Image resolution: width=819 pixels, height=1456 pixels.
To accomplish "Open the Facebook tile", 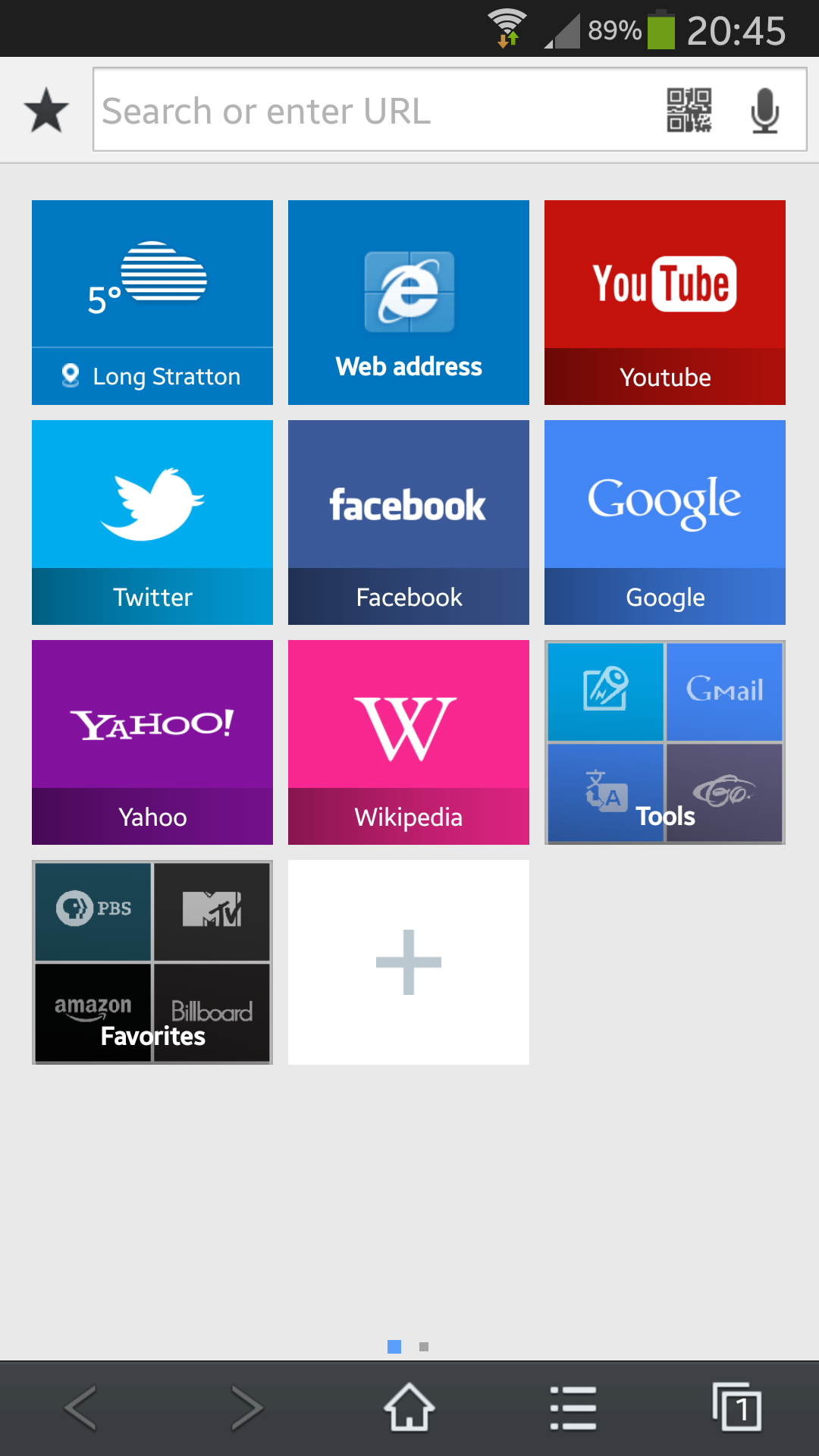I will [x=409, y=522].
